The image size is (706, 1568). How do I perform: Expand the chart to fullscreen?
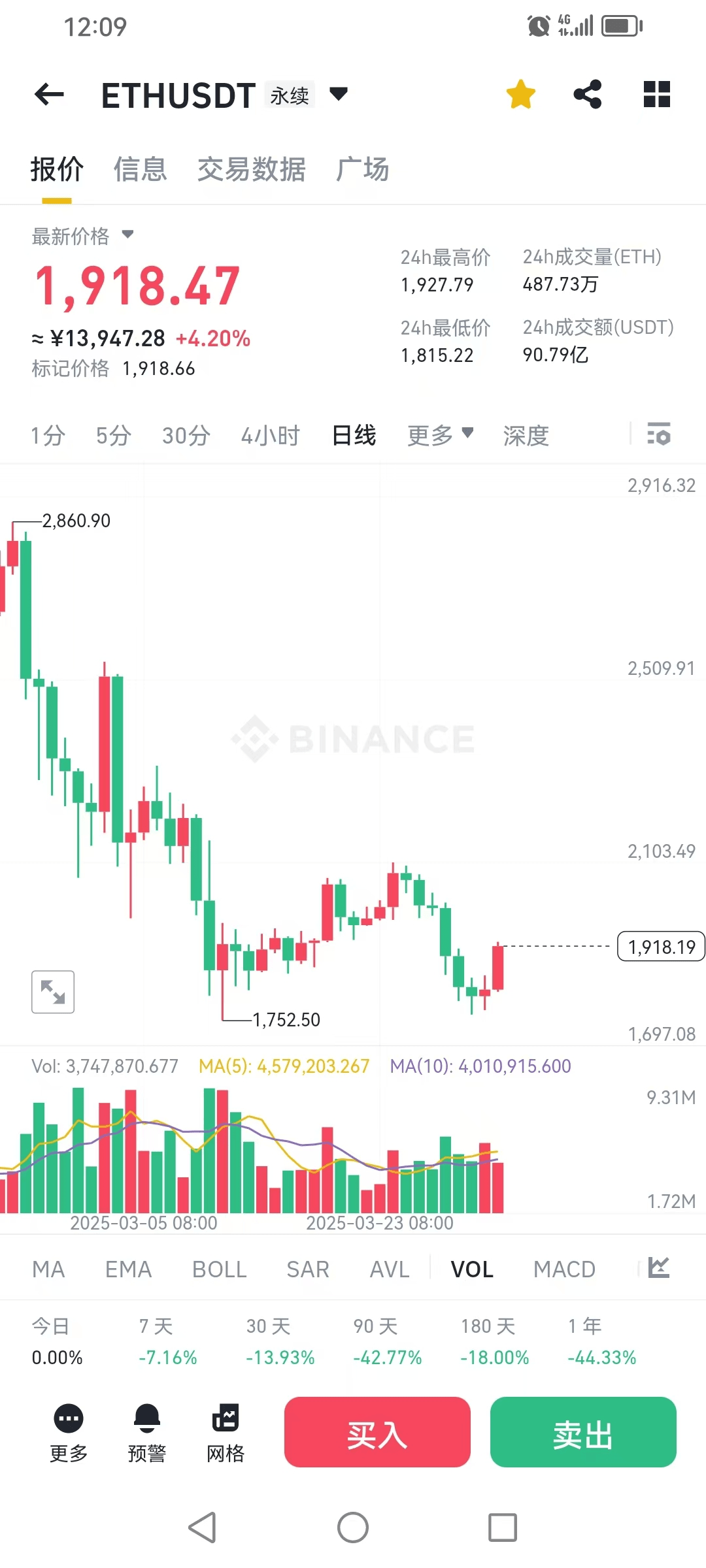pos(53,992)
